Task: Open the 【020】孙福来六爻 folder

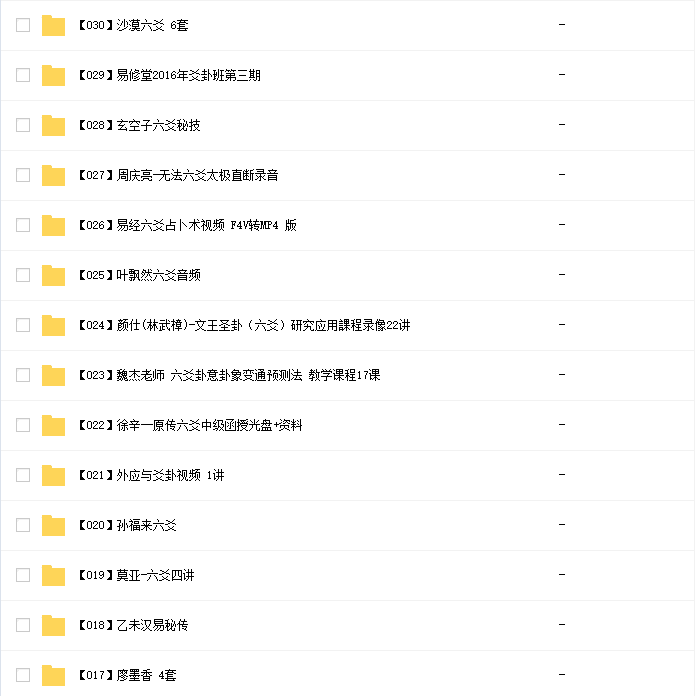Action: click(126, 525)
